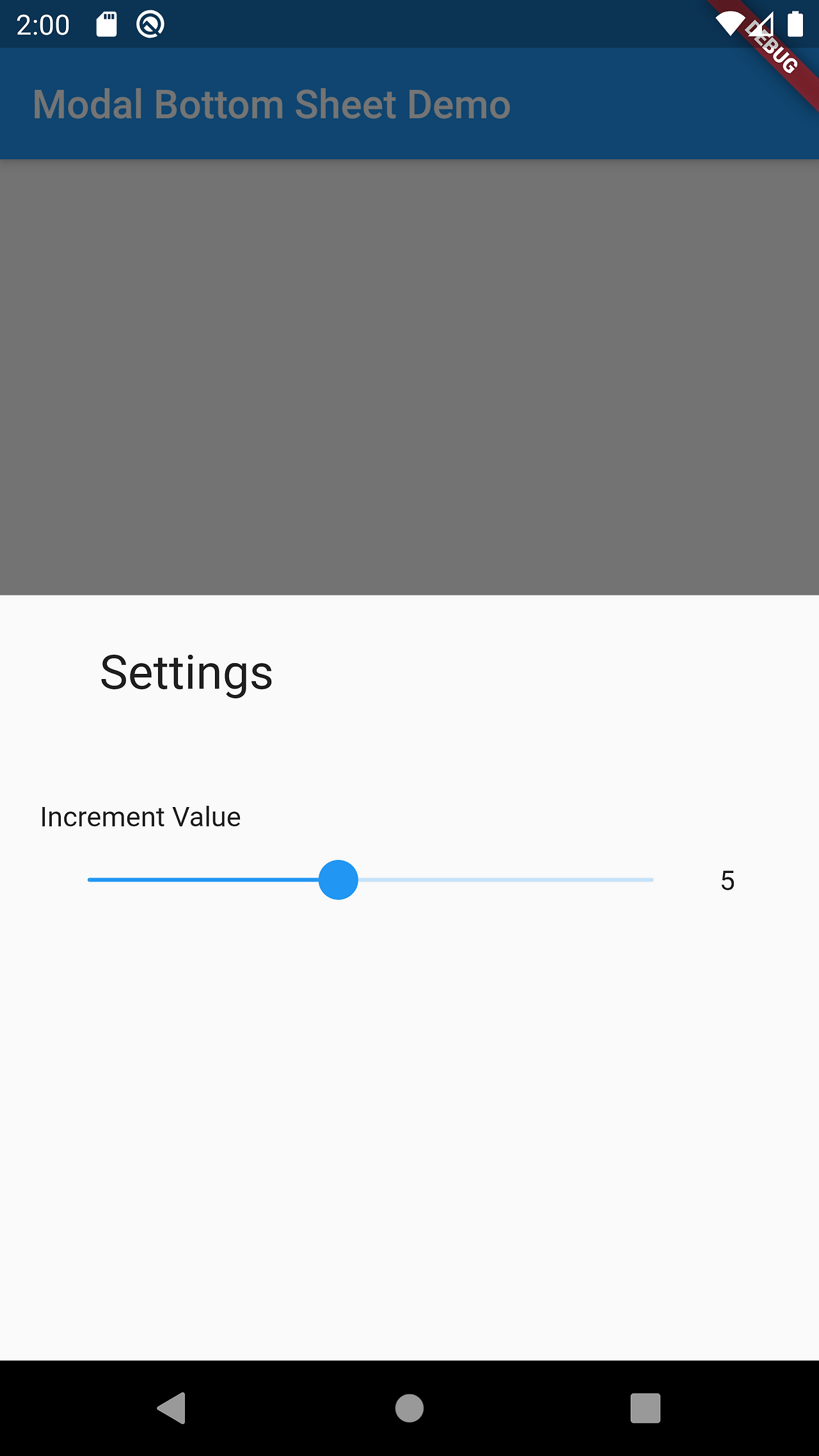Click the Android Q notification icon

coord(150,24)
